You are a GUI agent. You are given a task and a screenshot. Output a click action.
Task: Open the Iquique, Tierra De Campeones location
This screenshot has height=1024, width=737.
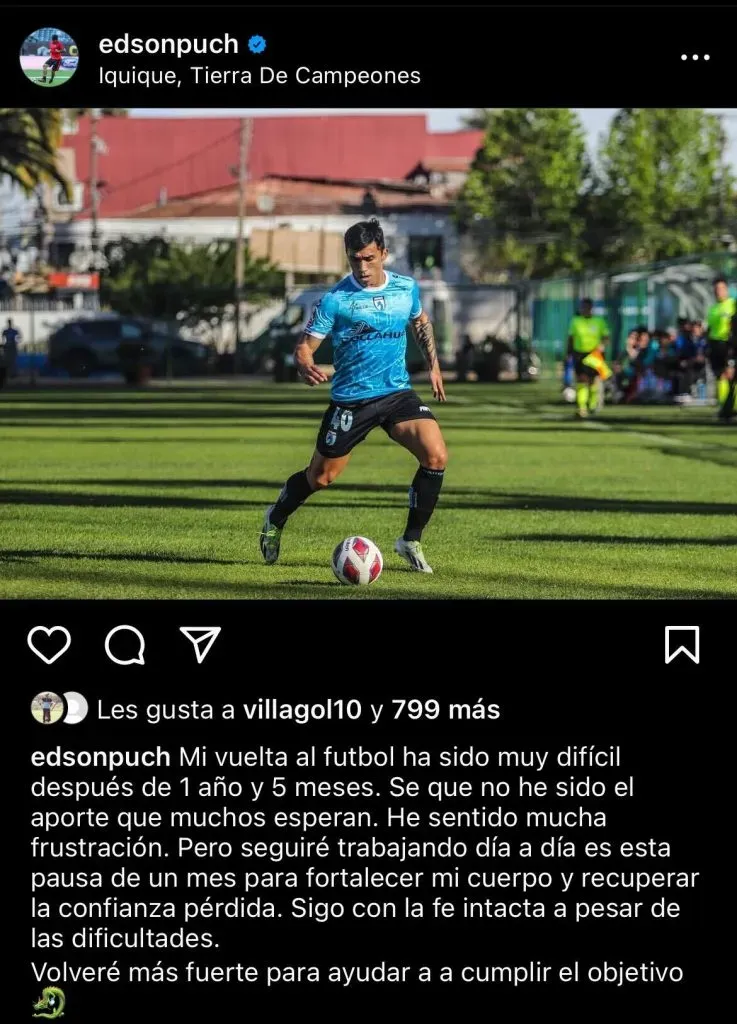pyautogui.click(x=259, y=76)
